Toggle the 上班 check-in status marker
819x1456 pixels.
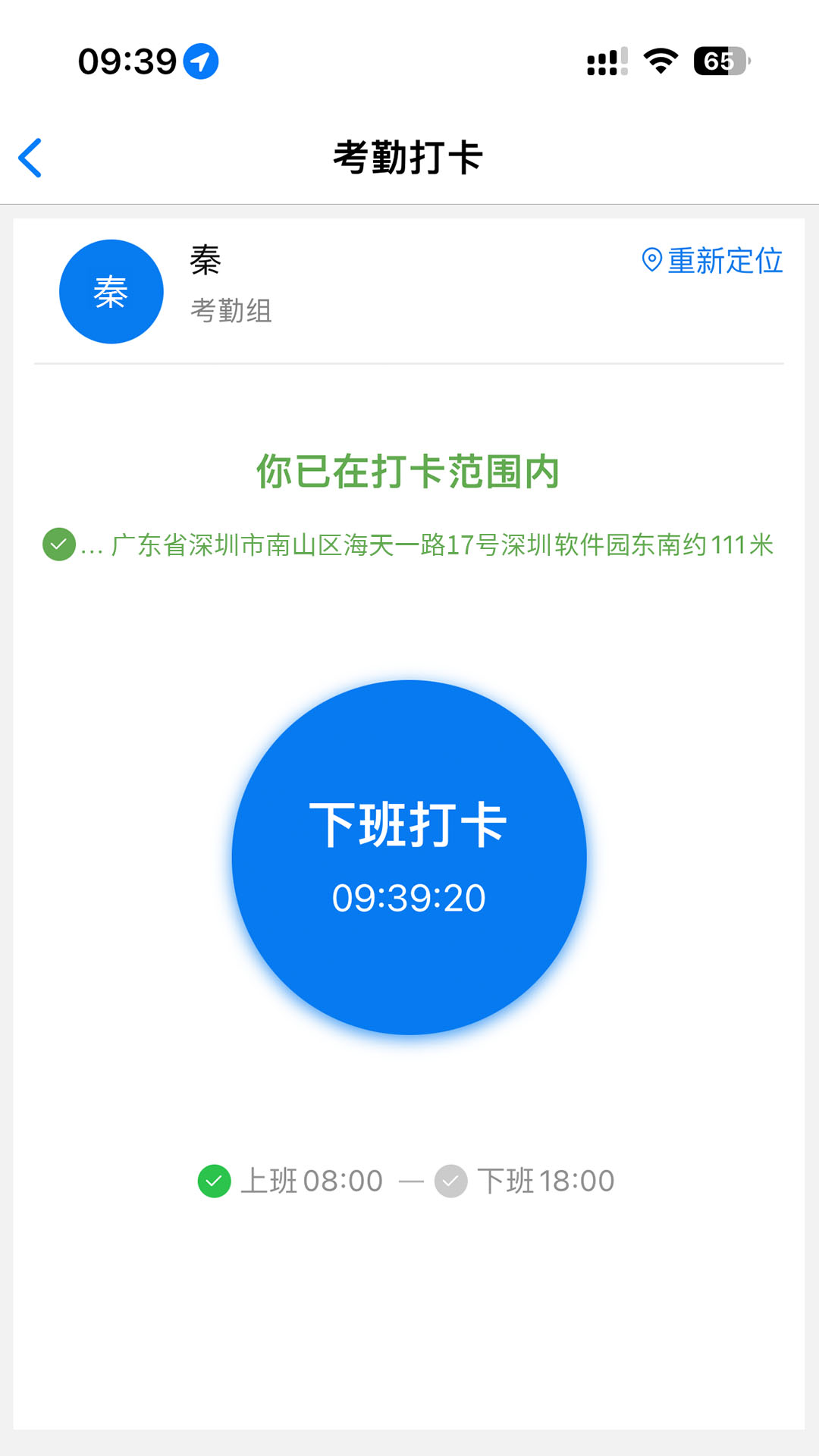tap(215, 1180)
